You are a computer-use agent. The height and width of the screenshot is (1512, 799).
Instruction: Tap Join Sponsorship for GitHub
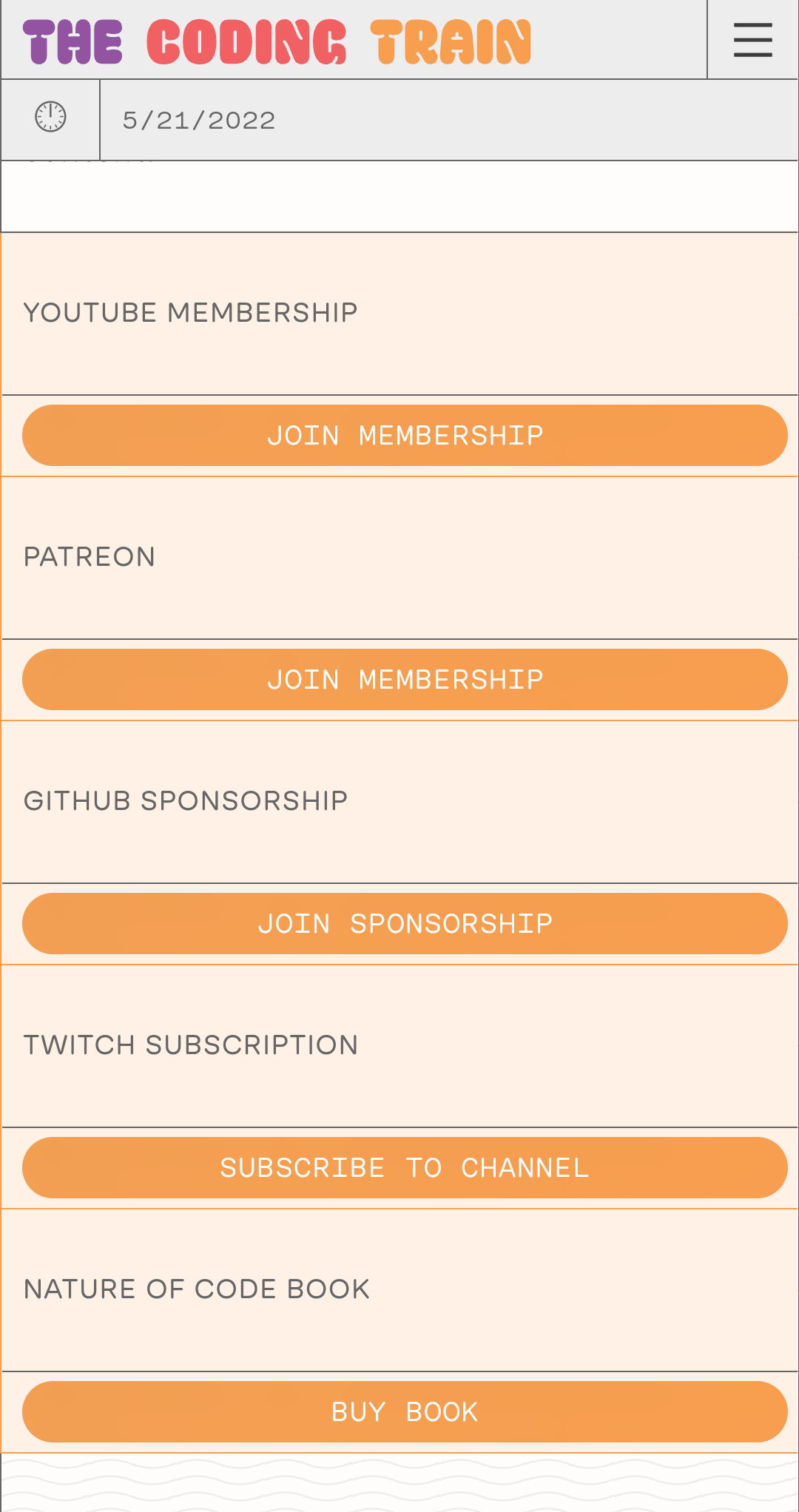405,924
